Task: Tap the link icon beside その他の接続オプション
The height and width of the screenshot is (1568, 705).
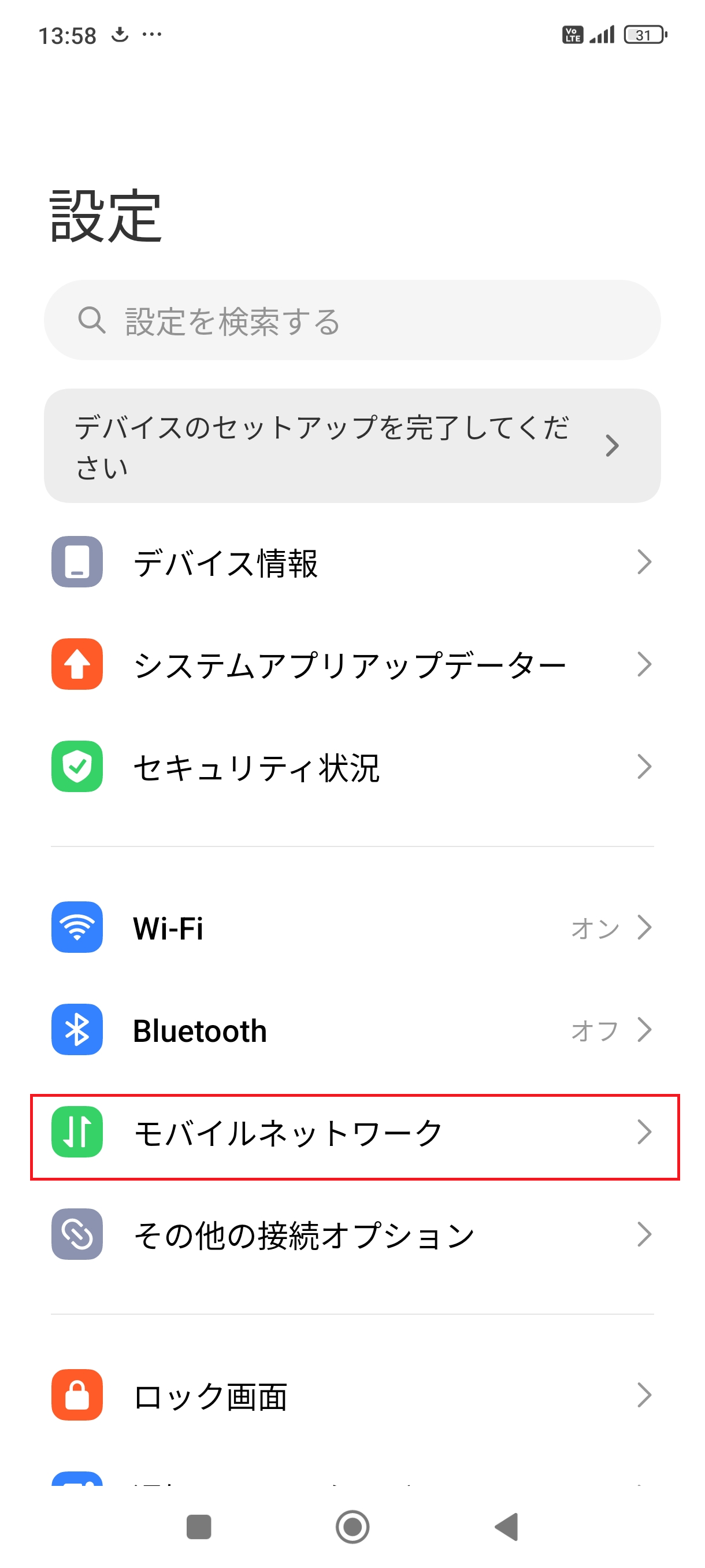Action: coord(77,1234)
